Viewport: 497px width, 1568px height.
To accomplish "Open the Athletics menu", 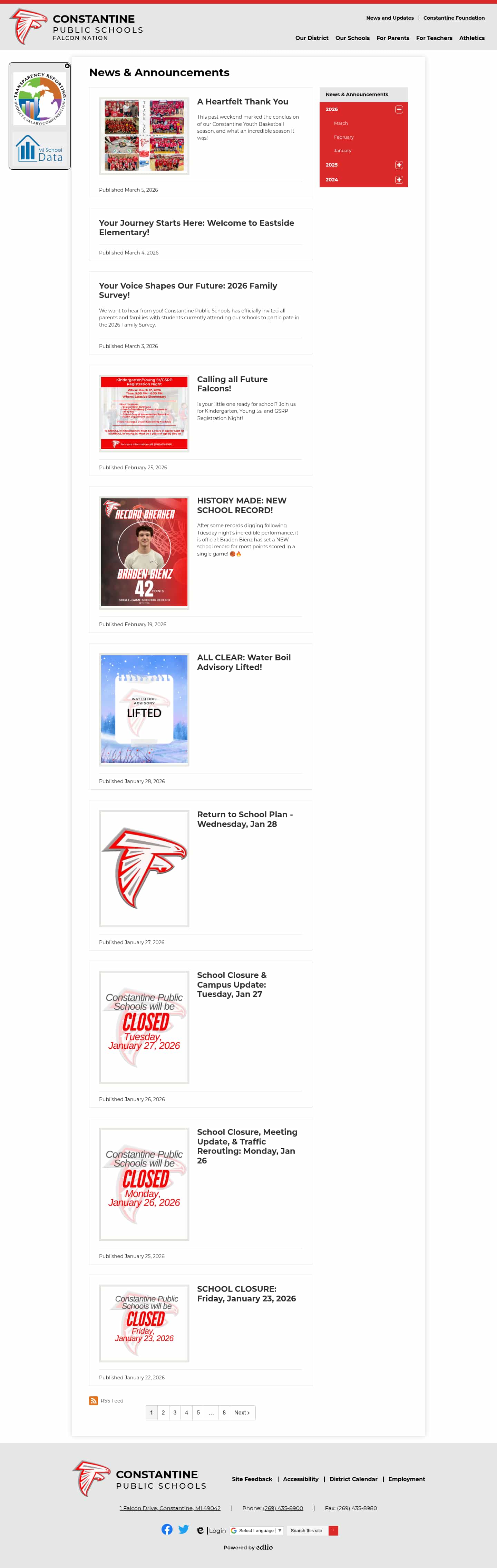I will (471, 38).
